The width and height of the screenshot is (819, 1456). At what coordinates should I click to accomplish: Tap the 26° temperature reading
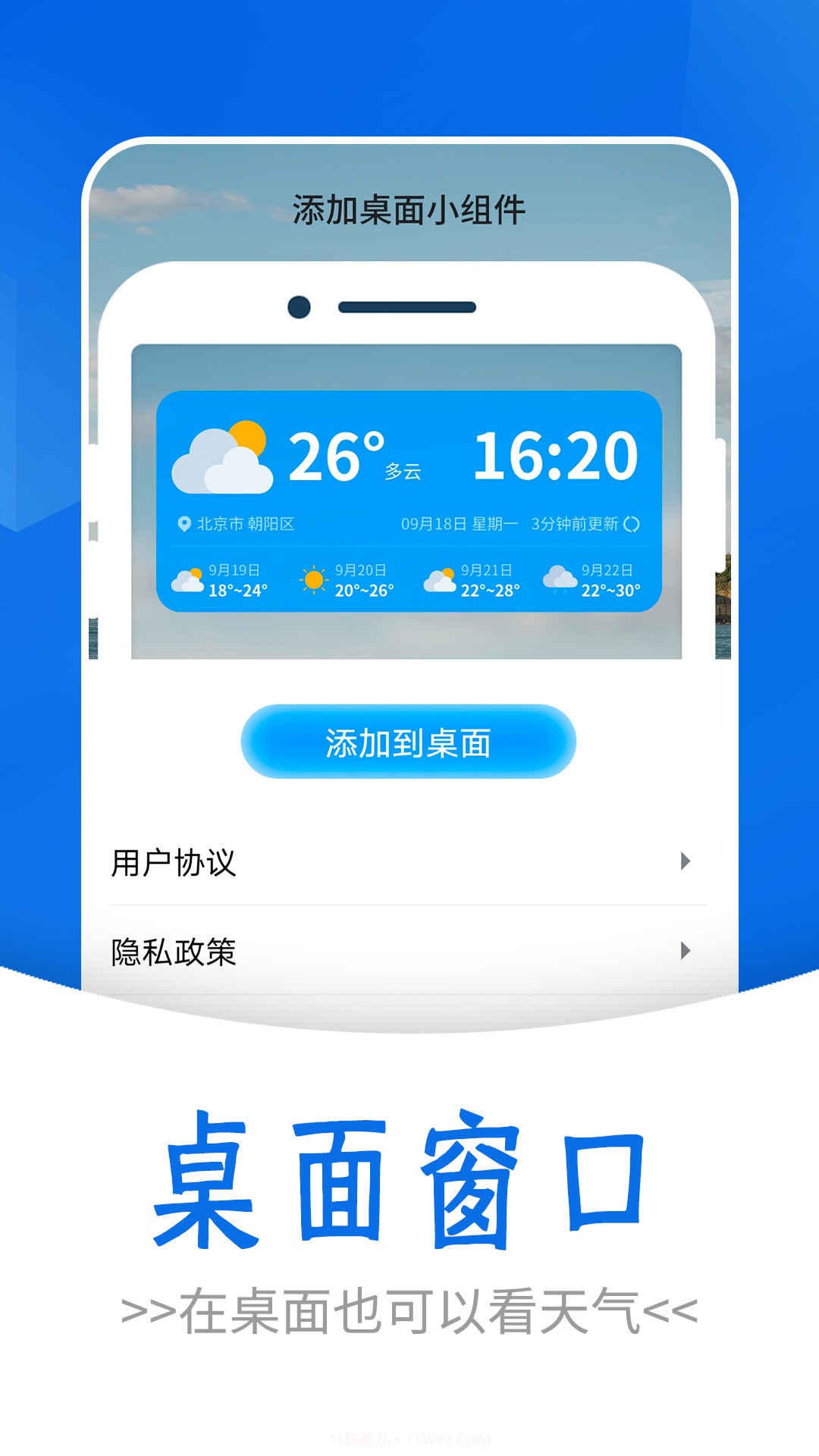pos(329,455)
